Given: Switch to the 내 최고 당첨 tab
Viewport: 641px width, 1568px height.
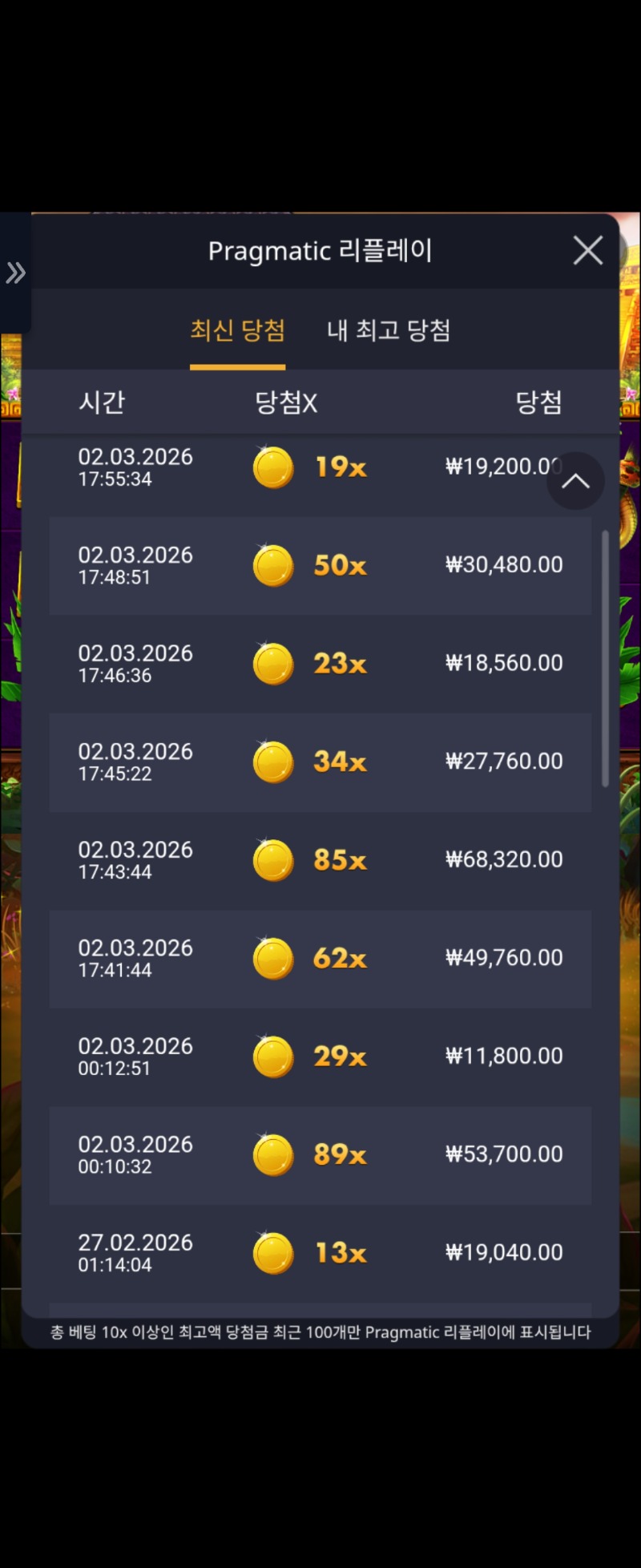Looking at the screenshot, I should pos(389,330).
